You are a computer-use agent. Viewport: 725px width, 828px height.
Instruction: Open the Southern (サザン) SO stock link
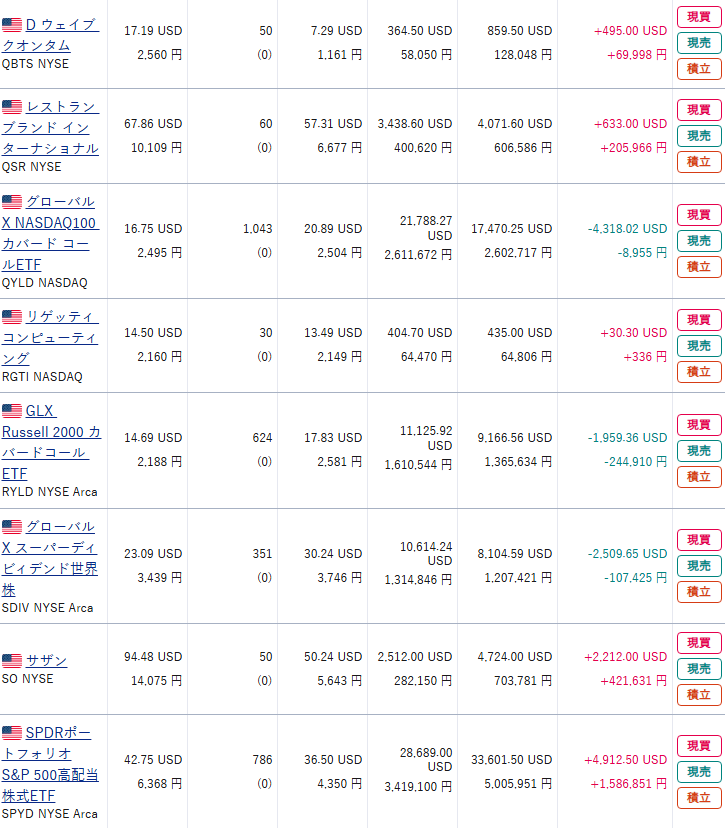tap(47, 661)
